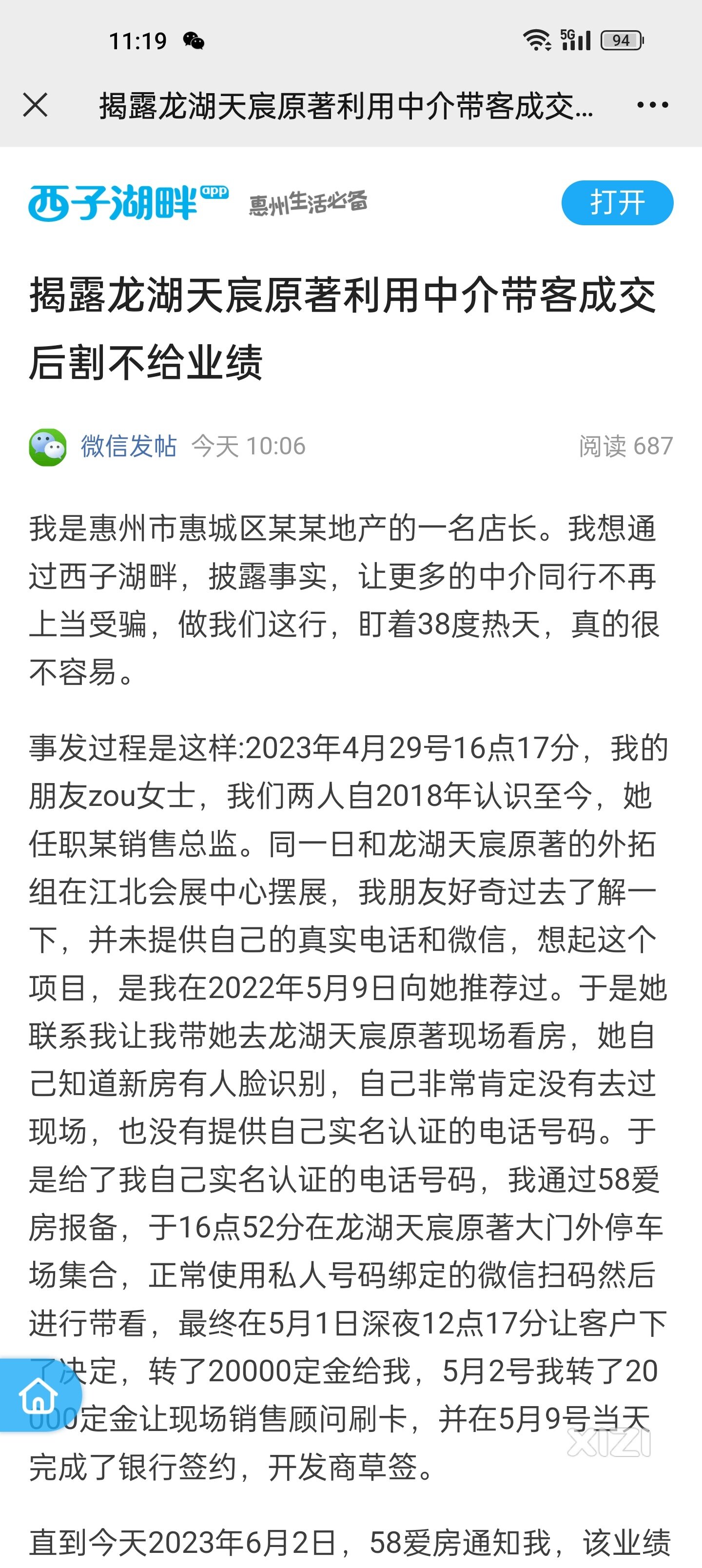Image resolution: width=702 pixels, height=1568 pixels.
Task: Open the 微信发帖 author profile
Action: pyautogui.click(x=129, y=446)
